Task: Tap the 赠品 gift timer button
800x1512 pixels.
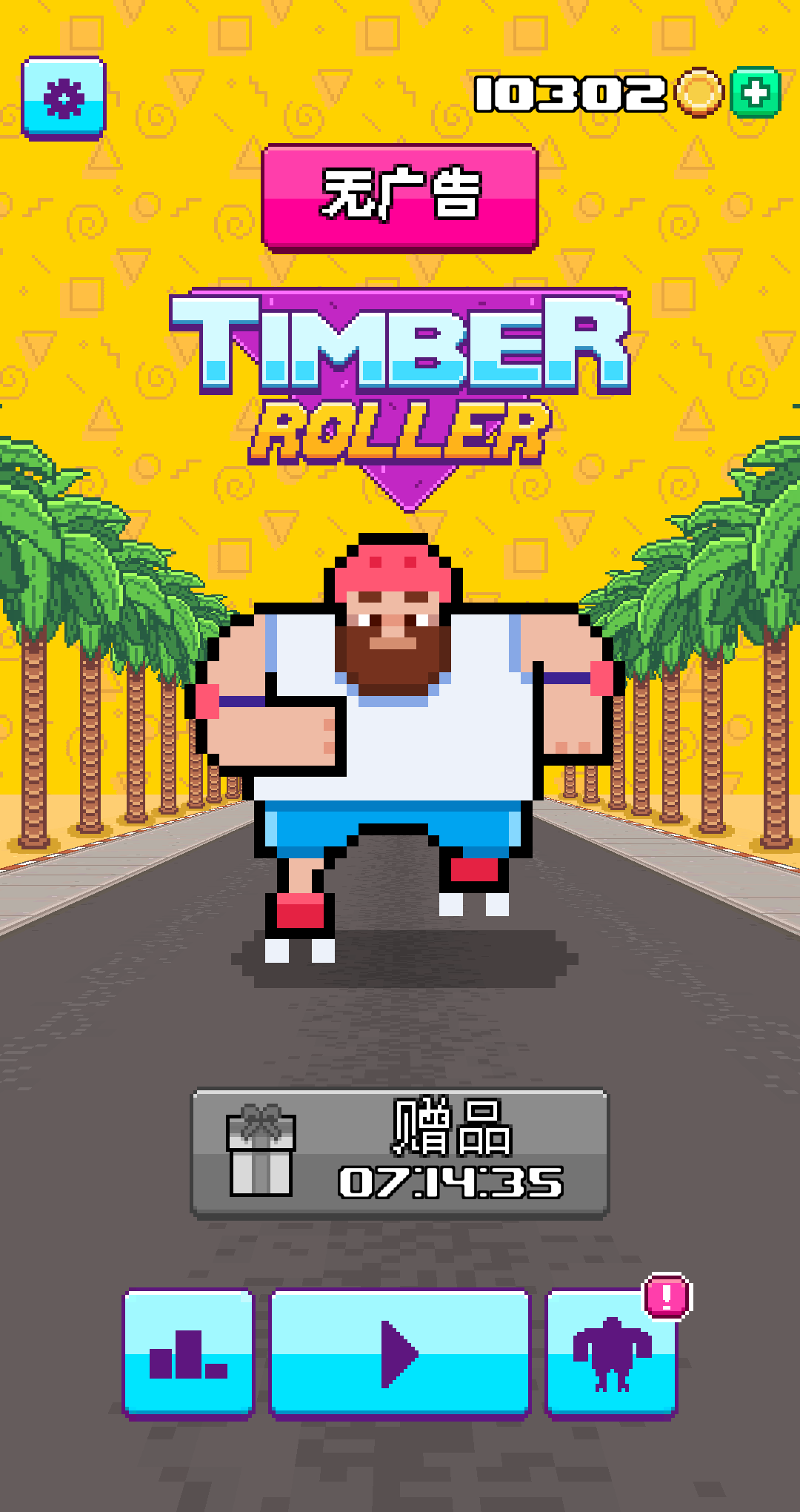Action: point(400,1153)
